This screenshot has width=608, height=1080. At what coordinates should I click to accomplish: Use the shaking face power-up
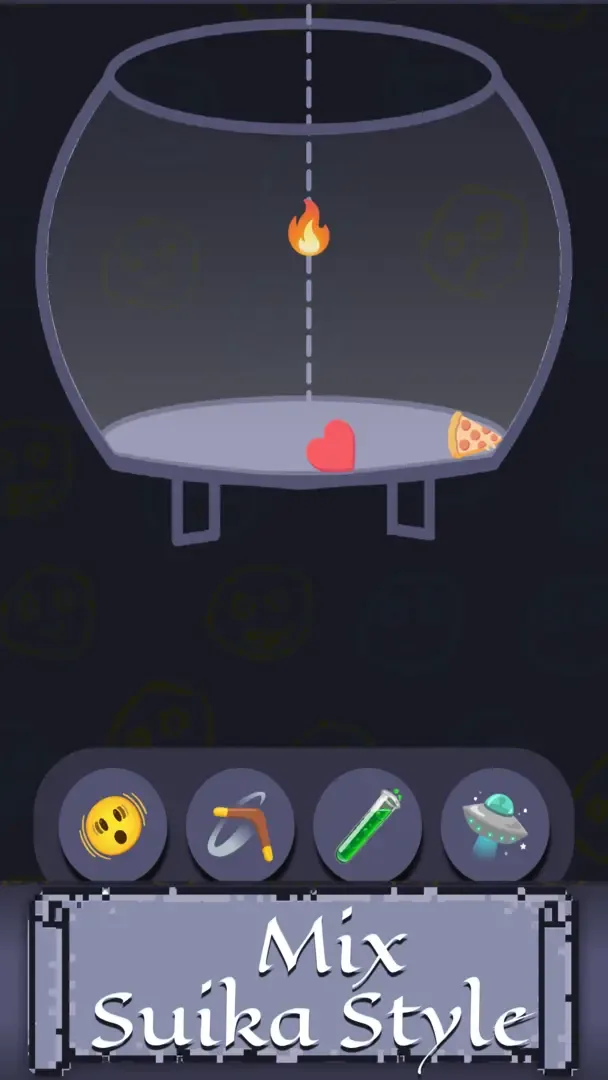click(x=113, y=825)
